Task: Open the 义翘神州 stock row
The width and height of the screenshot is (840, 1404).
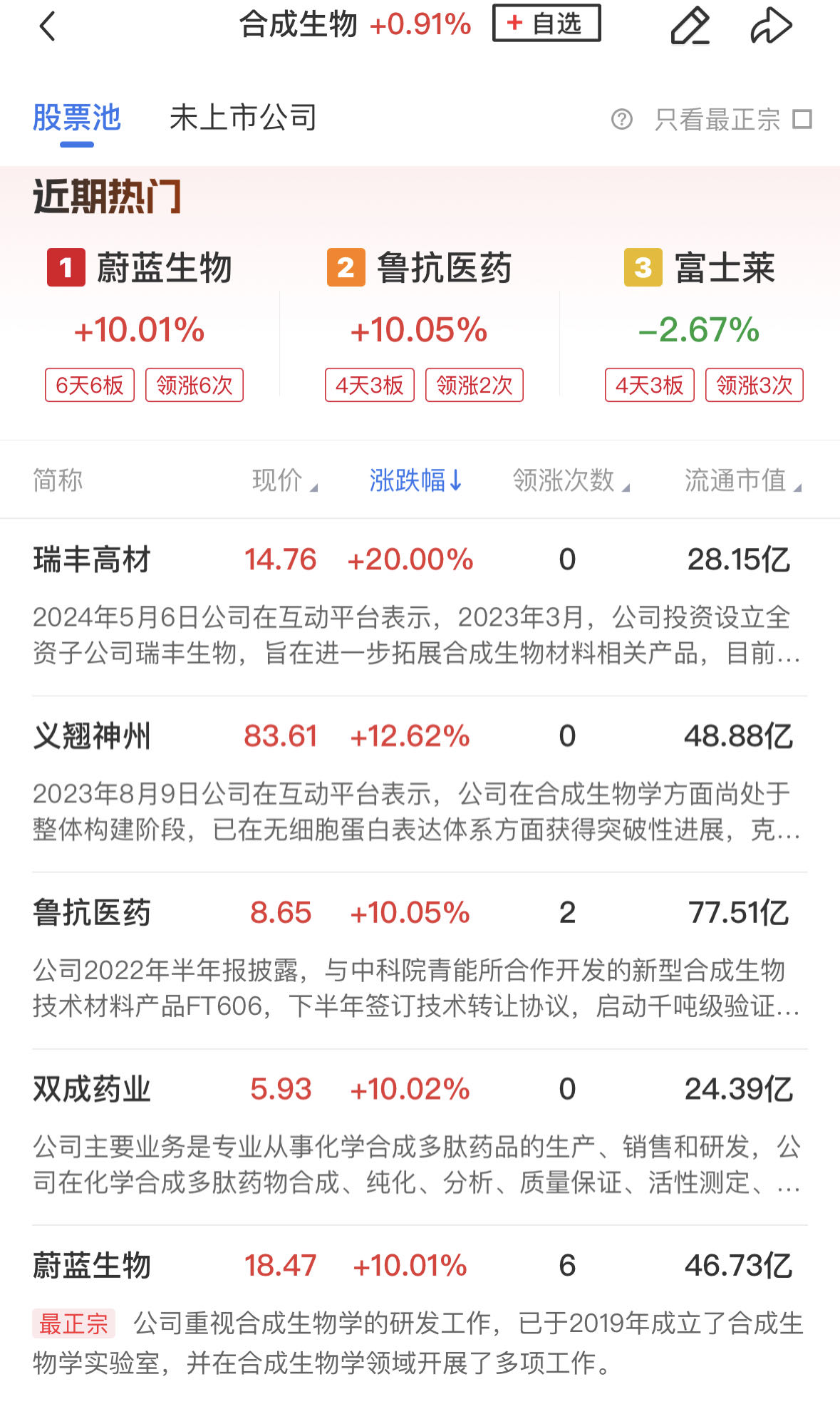Action: (93, 736)
